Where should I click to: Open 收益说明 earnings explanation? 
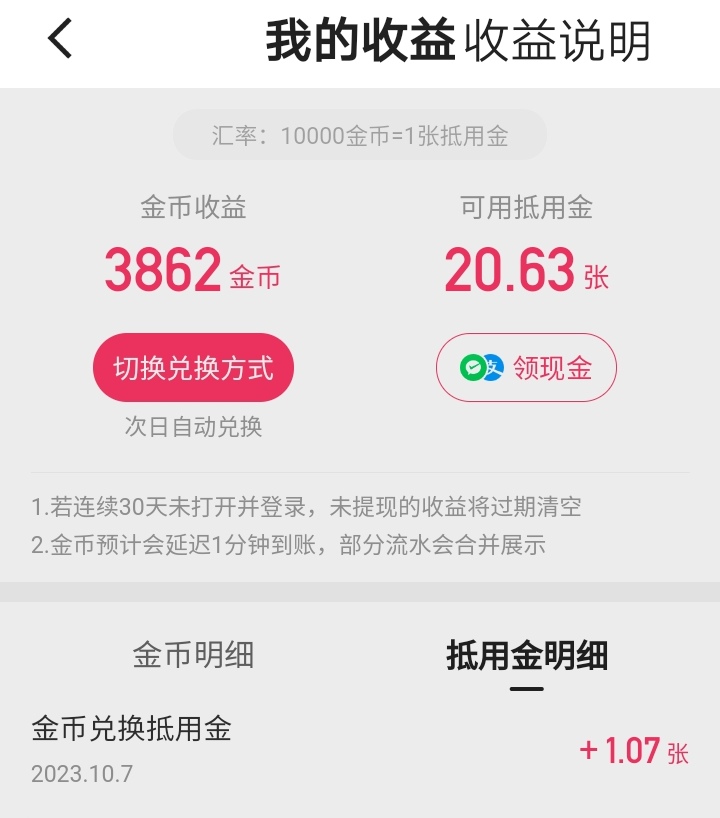click(558, 42)
